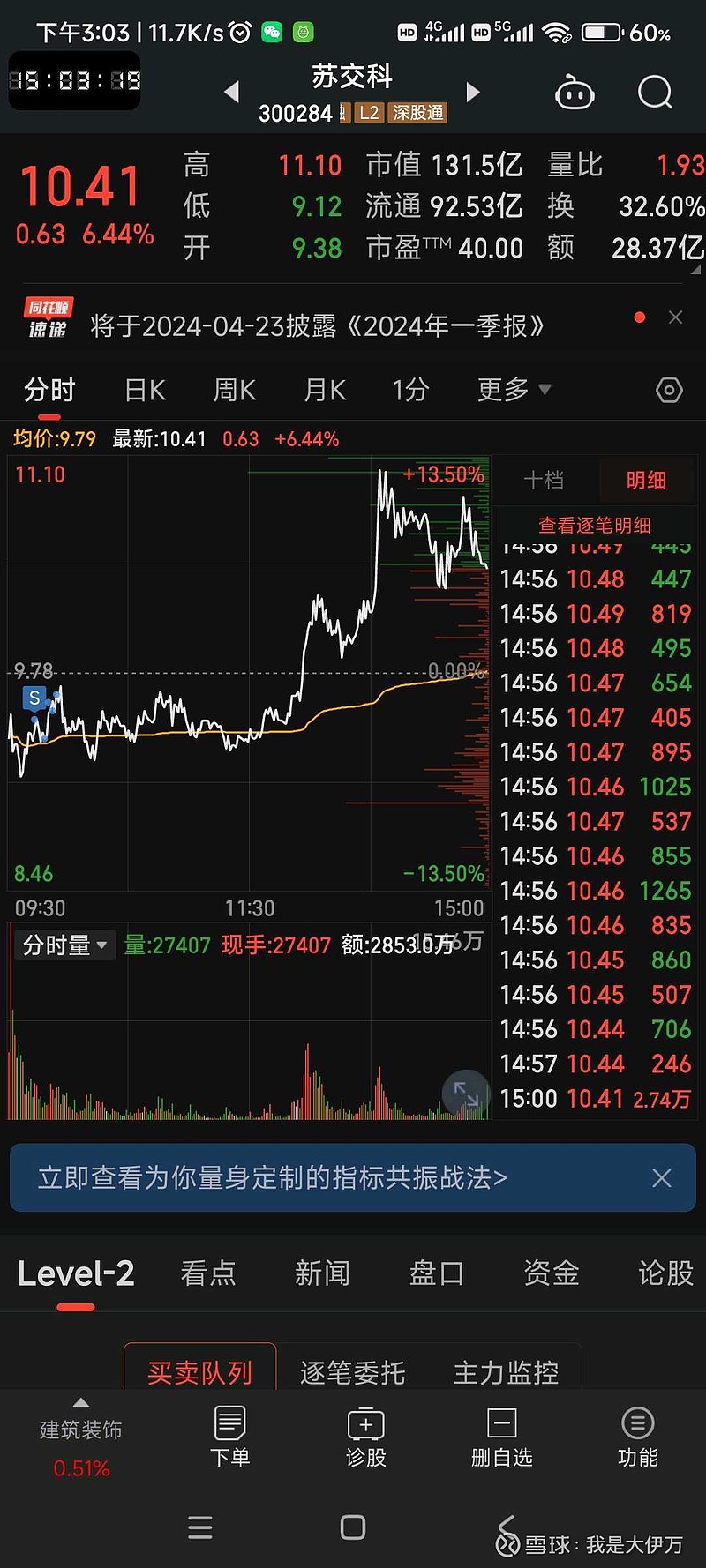Expand the 更多 chart period dropdown
This screenshot has height=1568, width=706.
pos(514,390)
